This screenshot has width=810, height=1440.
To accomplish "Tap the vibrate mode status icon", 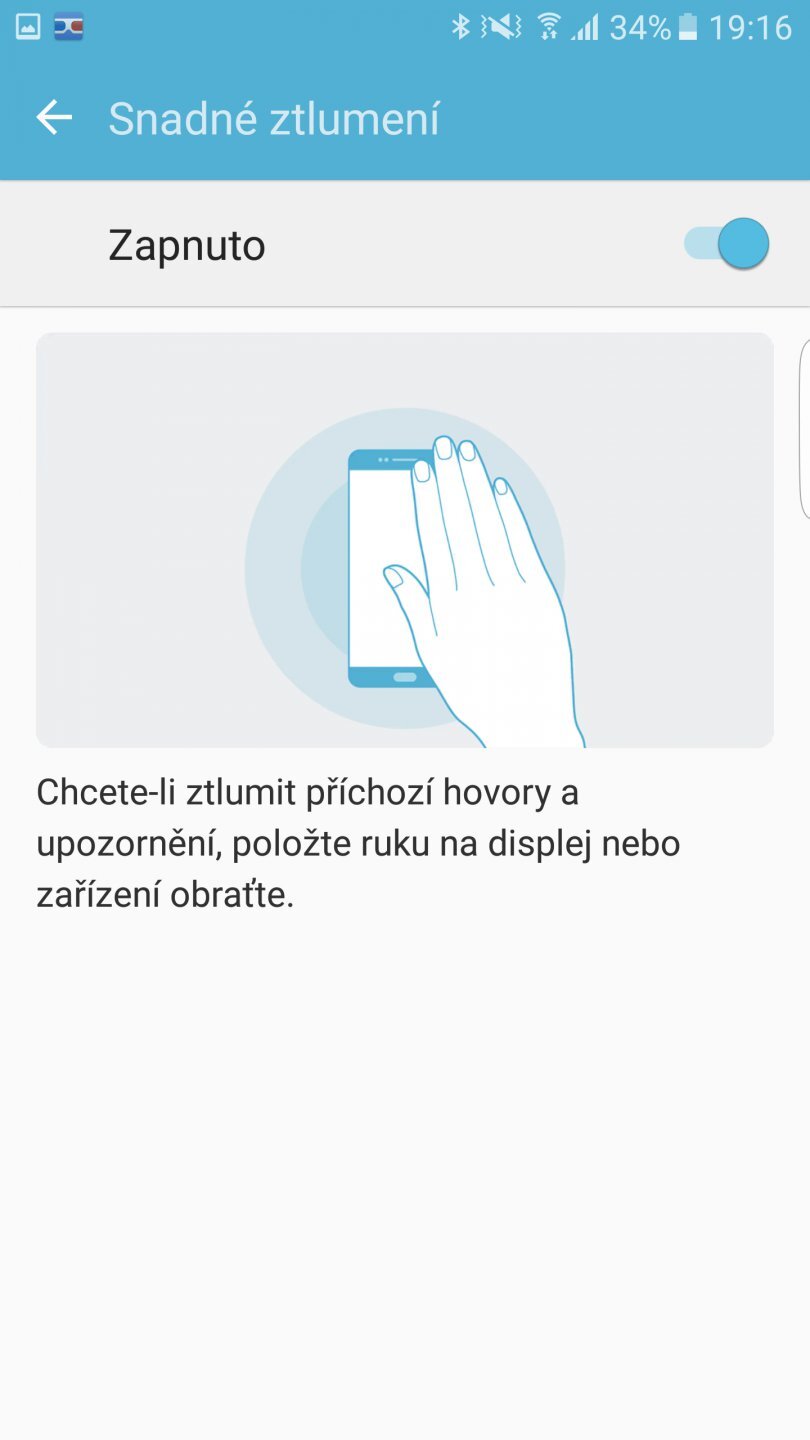I will point(500,27).
